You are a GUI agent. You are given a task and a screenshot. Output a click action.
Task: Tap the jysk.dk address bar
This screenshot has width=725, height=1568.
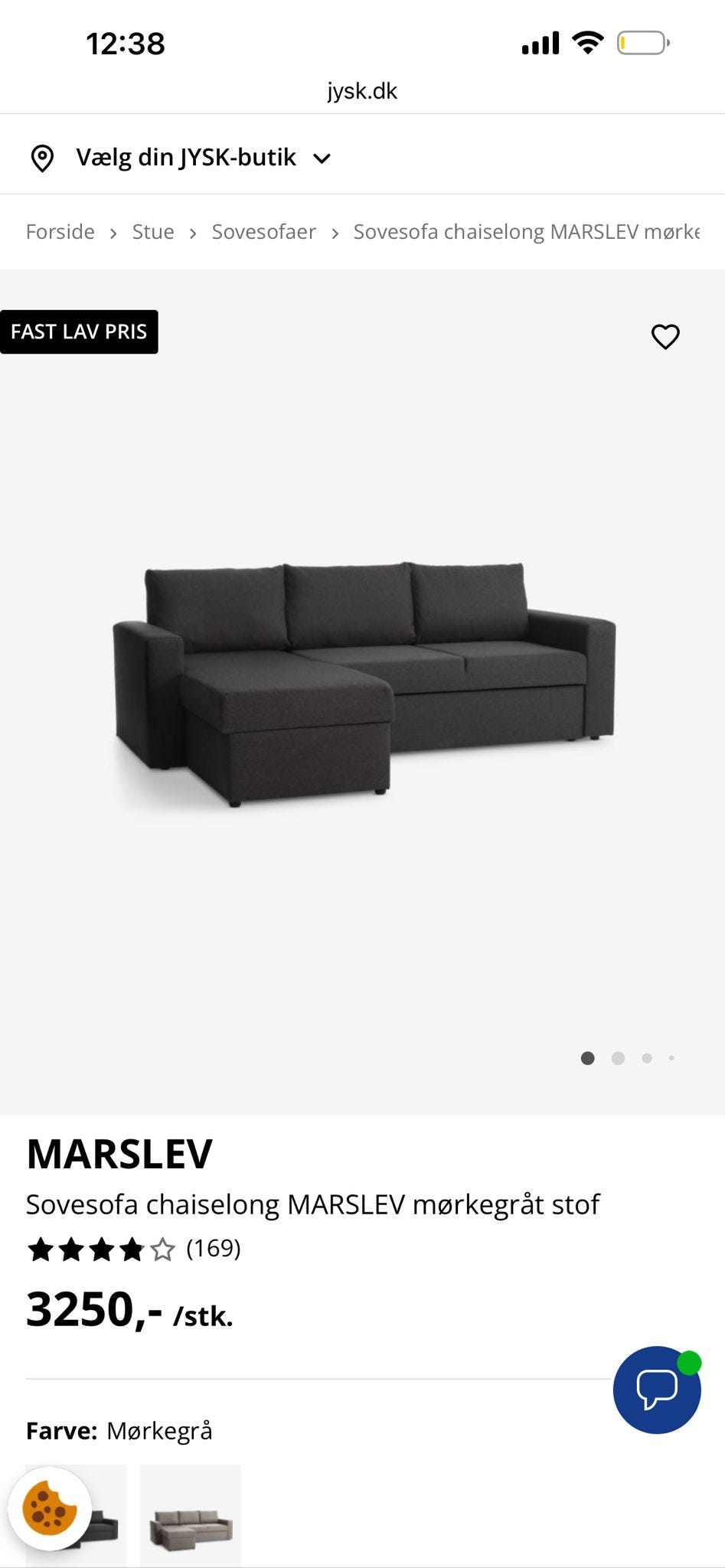pos(362,91)
